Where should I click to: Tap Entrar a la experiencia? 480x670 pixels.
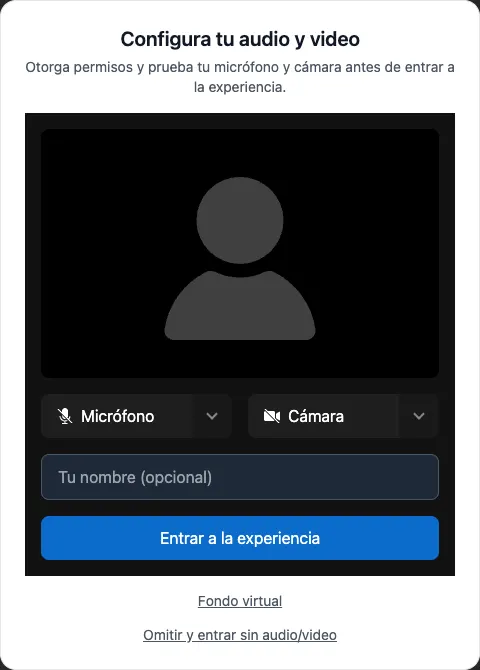(x=240, y=538)
